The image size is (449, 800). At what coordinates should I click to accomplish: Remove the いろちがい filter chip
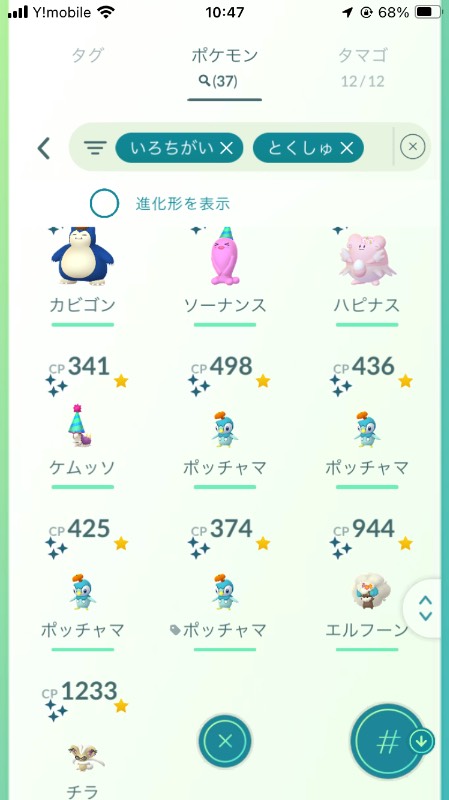pos(227,148)
